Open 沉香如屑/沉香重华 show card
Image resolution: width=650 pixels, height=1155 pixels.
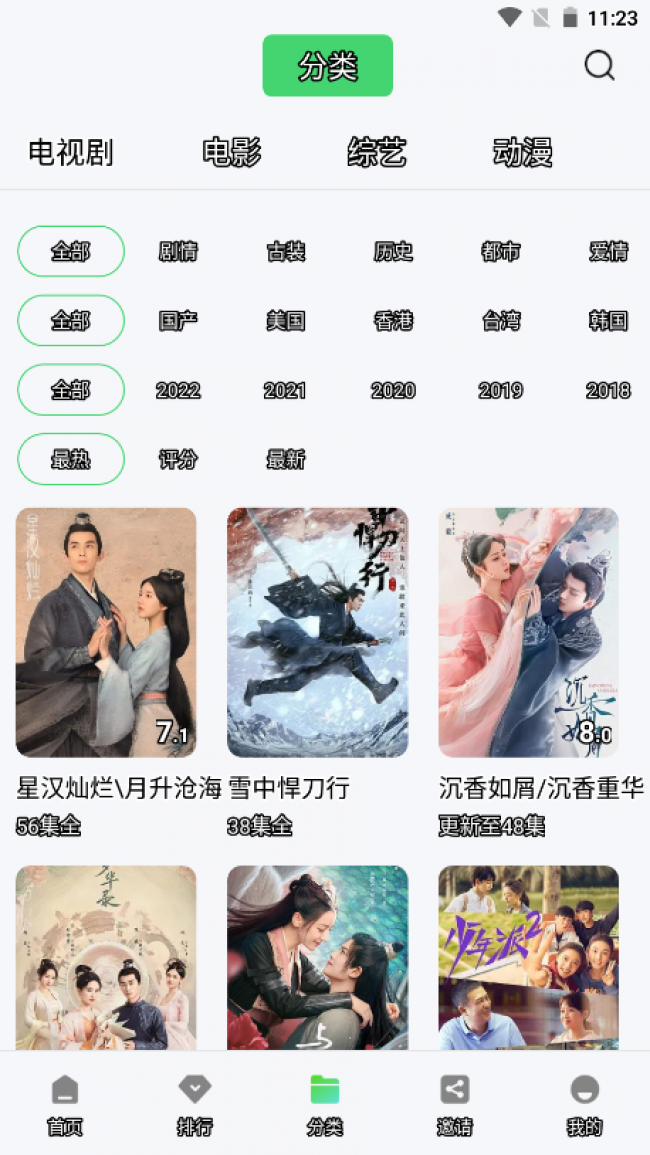click(x=528, y=632)
